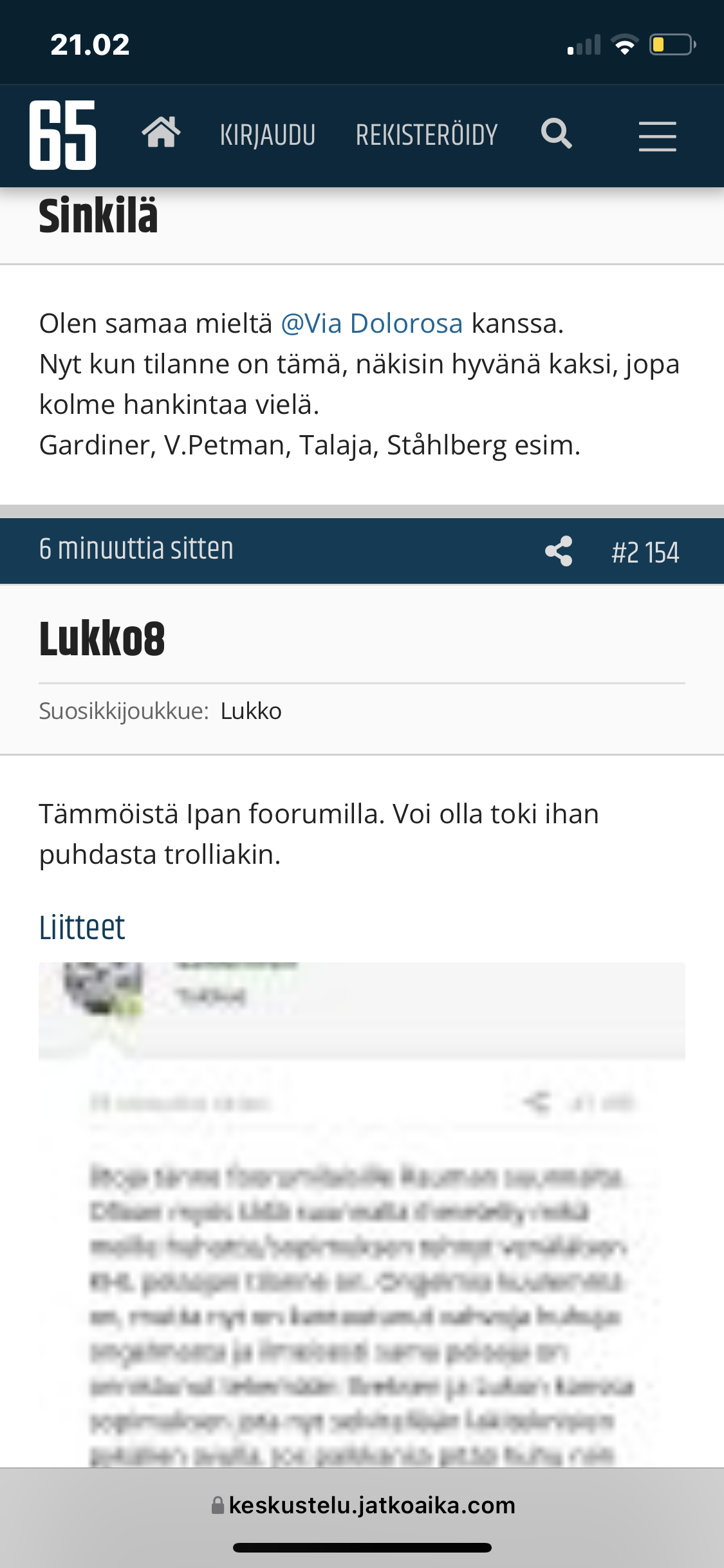Open the 65 site logo
The height and width of the screenshot is (1568, 724).
(x=63, y=135)
